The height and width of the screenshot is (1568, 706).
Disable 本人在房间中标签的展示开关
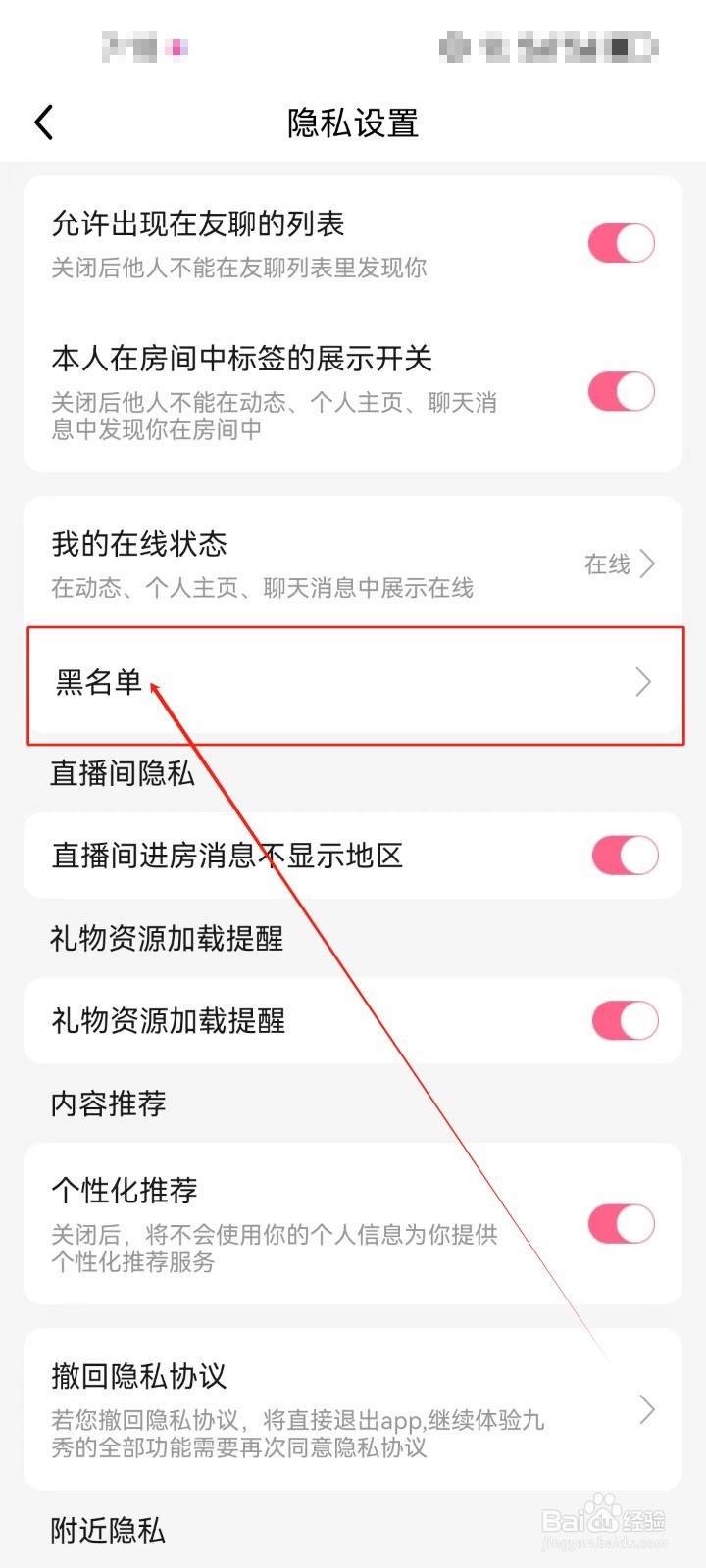tap(621, 390)
